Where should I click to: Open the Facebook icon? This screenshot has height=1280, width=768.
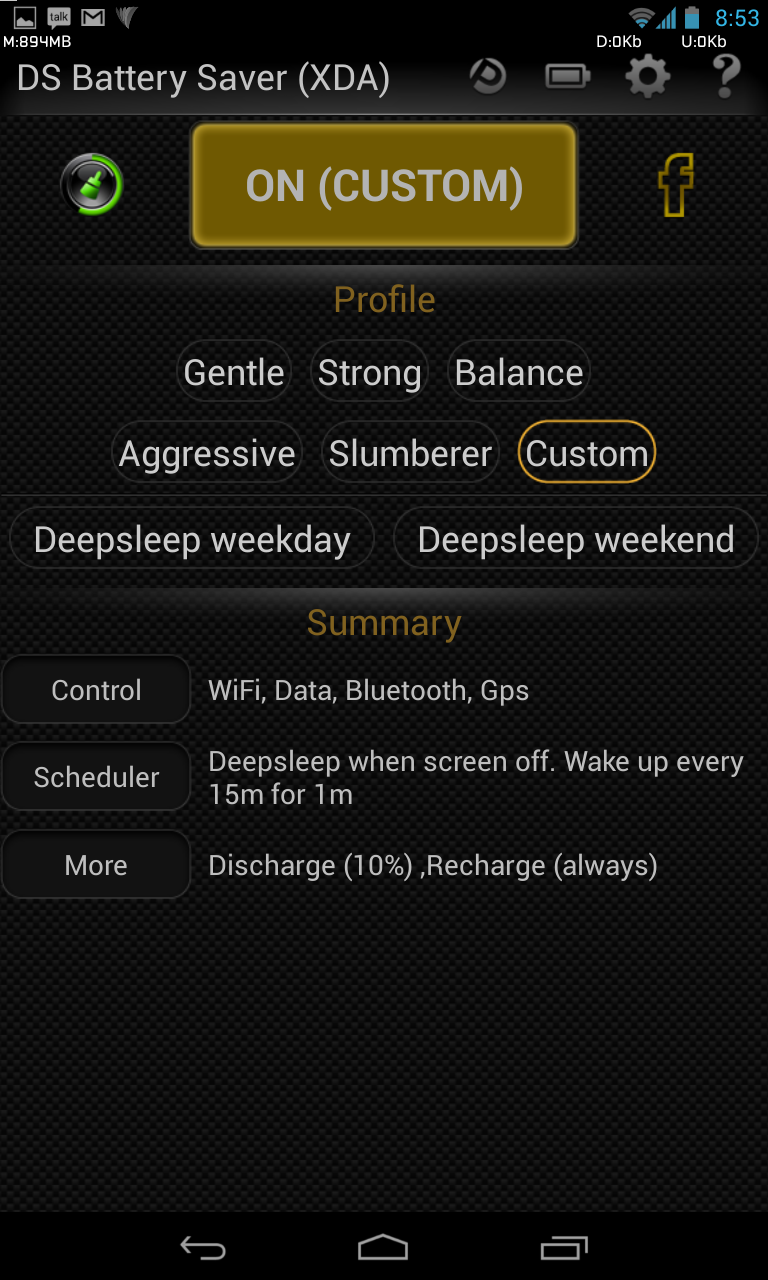pyautogui.click(x=676, y=185)
